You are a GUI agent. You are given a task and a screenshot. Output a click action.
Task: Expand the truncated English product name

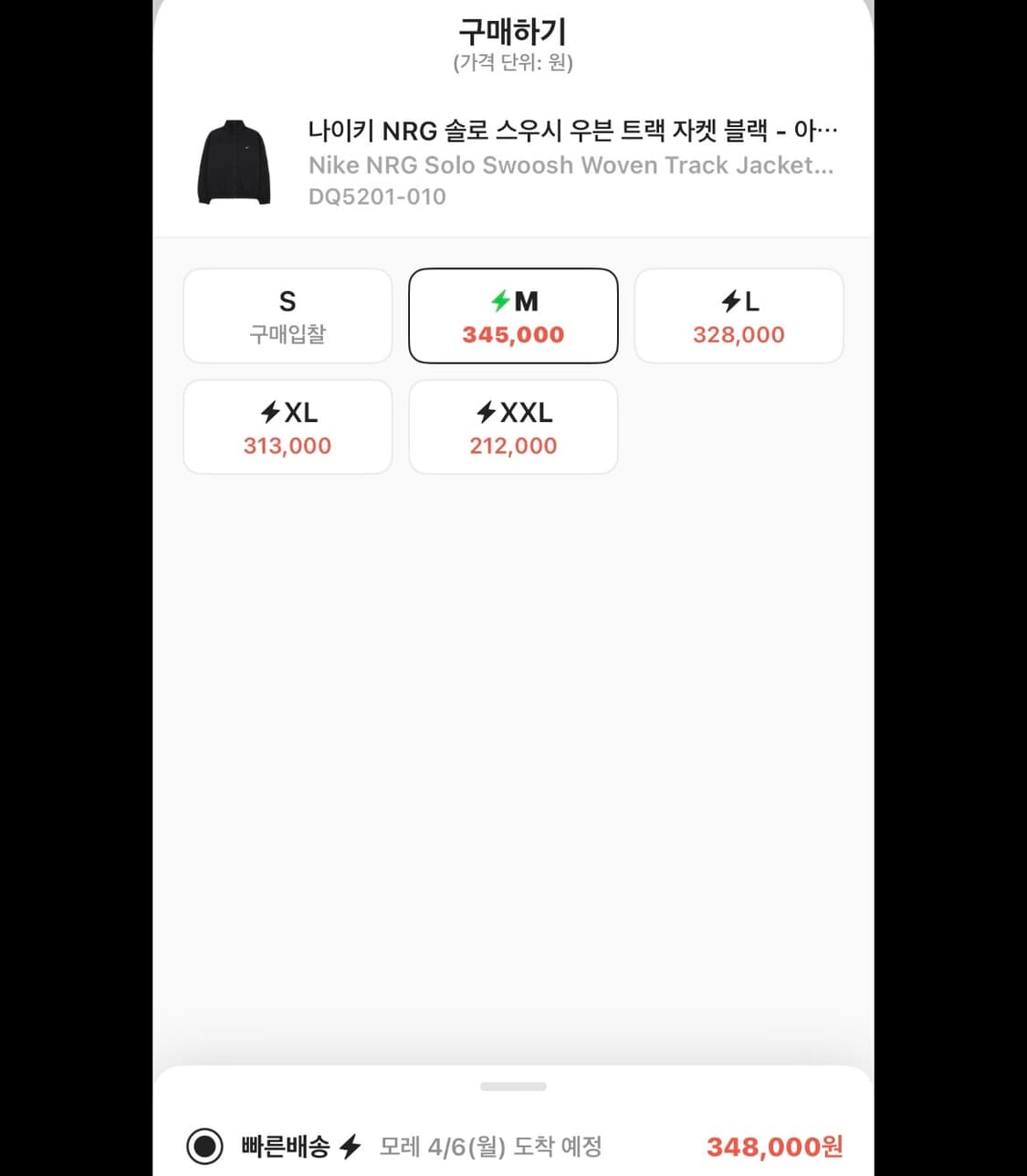tap(571, 165)
